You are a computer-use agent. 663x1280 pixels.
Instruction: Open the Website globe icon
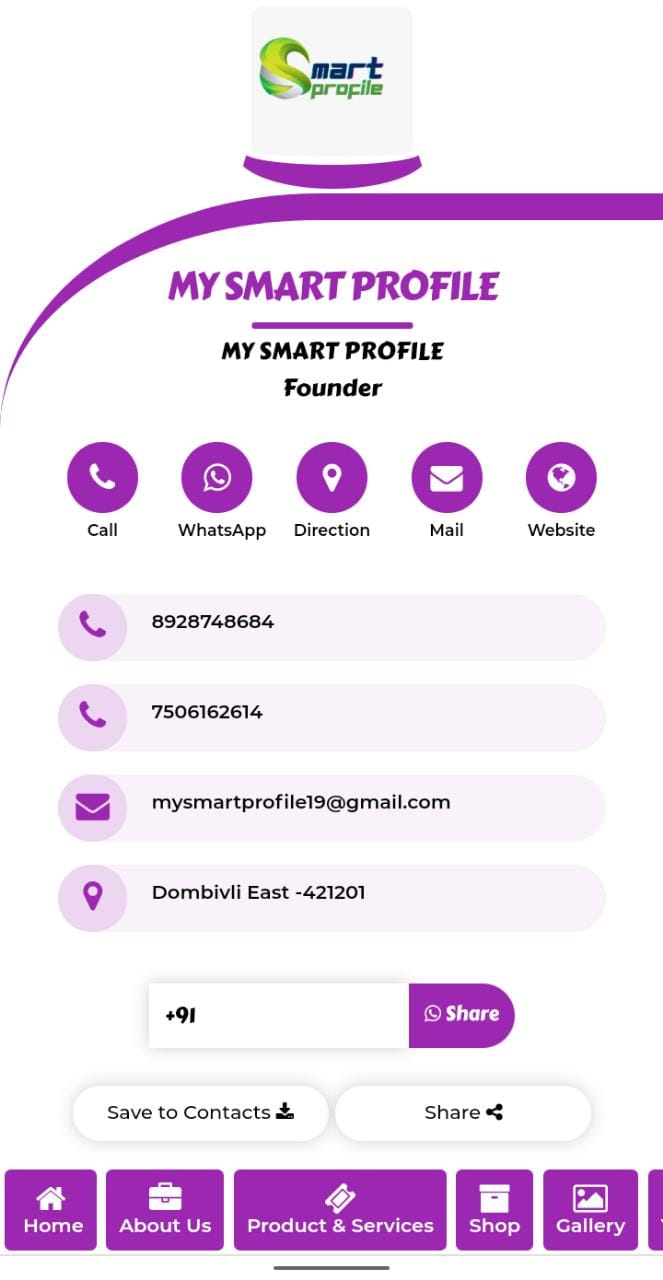[x=561, y=477]
